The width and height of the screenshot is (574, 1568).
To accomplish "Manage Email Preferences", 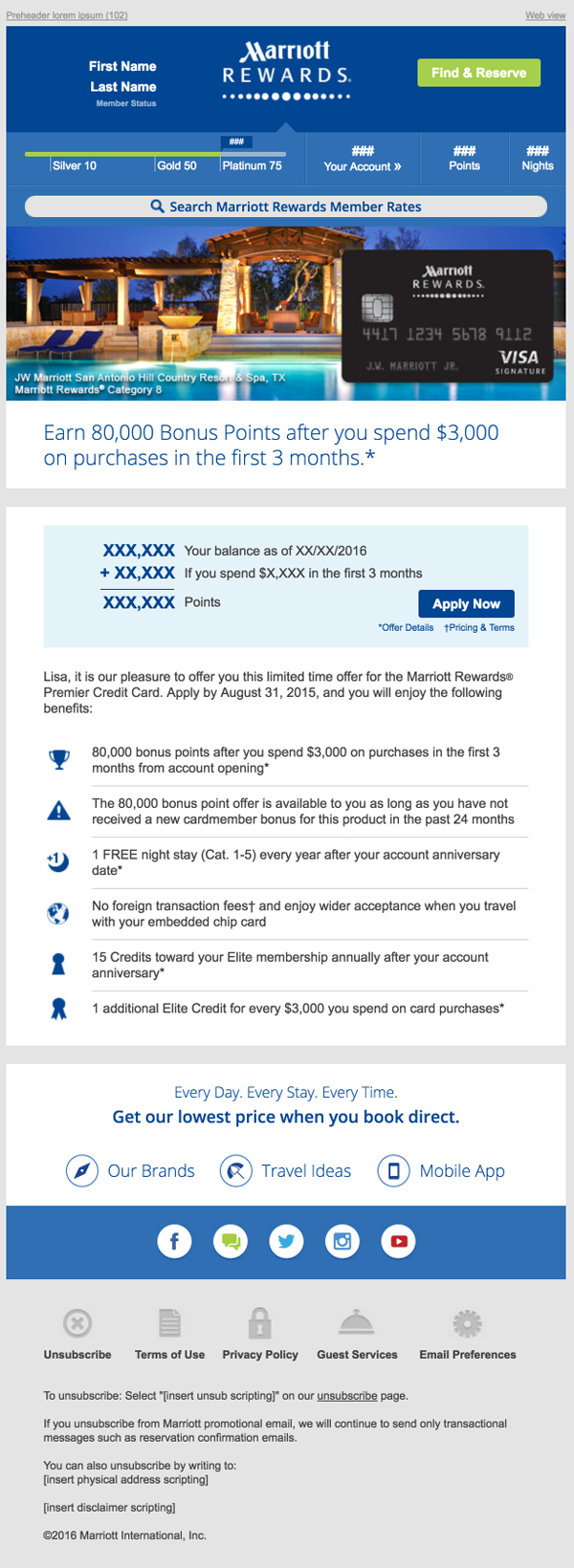I will [467, 1335].
